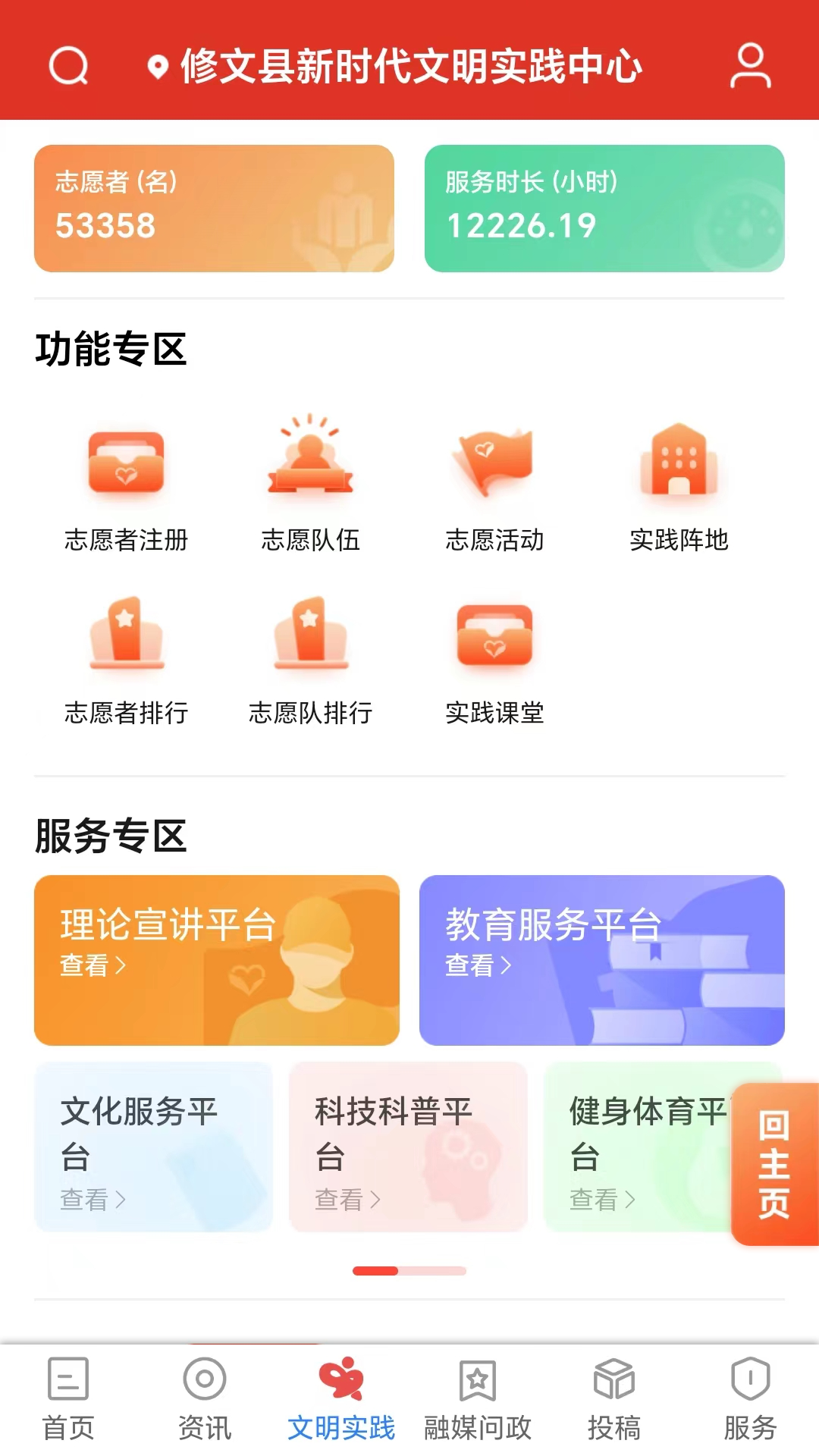Switch to the 服务 tab

tap(750, 1399)
